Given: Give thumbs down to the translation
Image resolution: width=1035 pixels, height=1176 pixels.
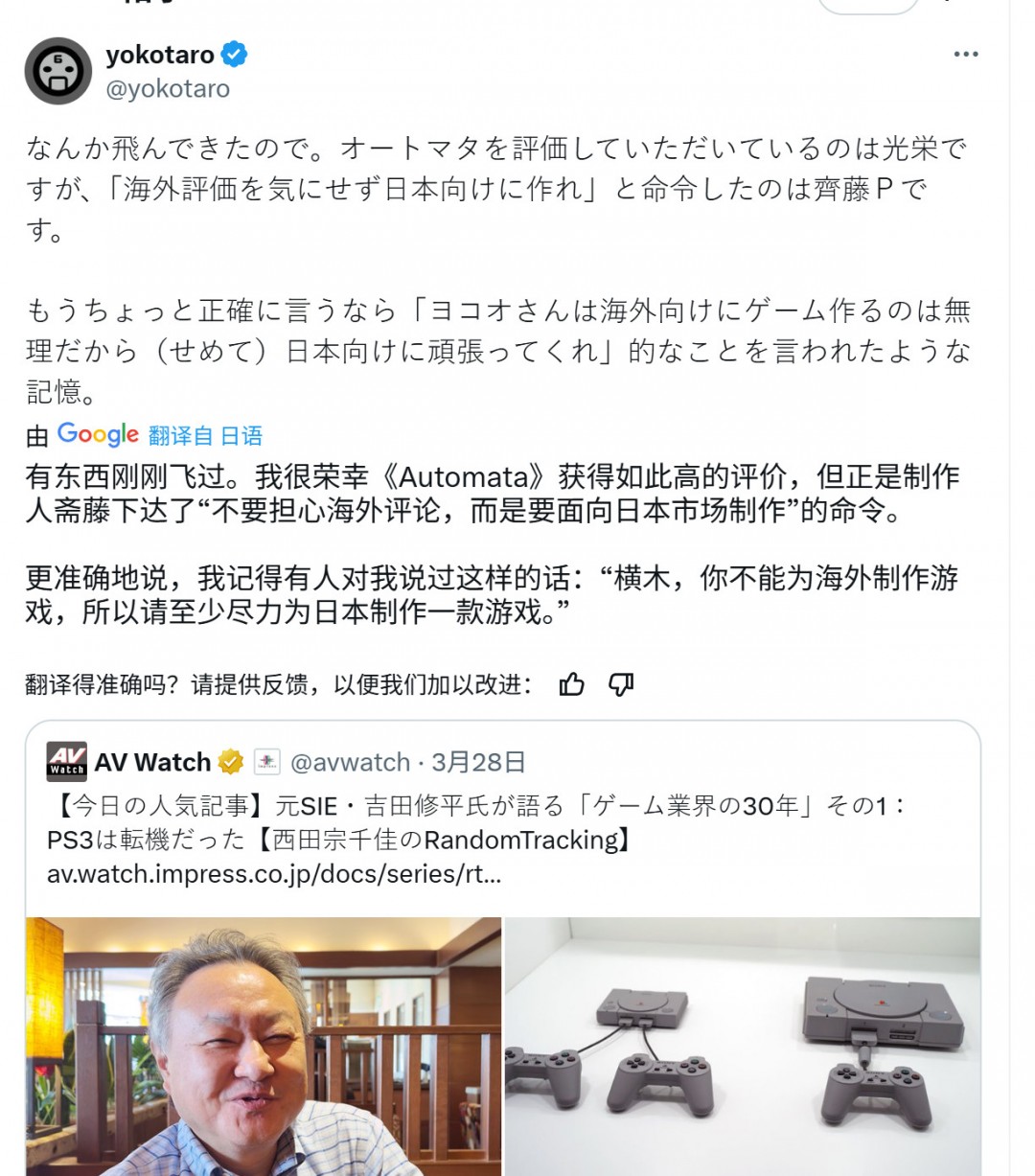Looking at the screenshot, I should [x=621, y=684].
